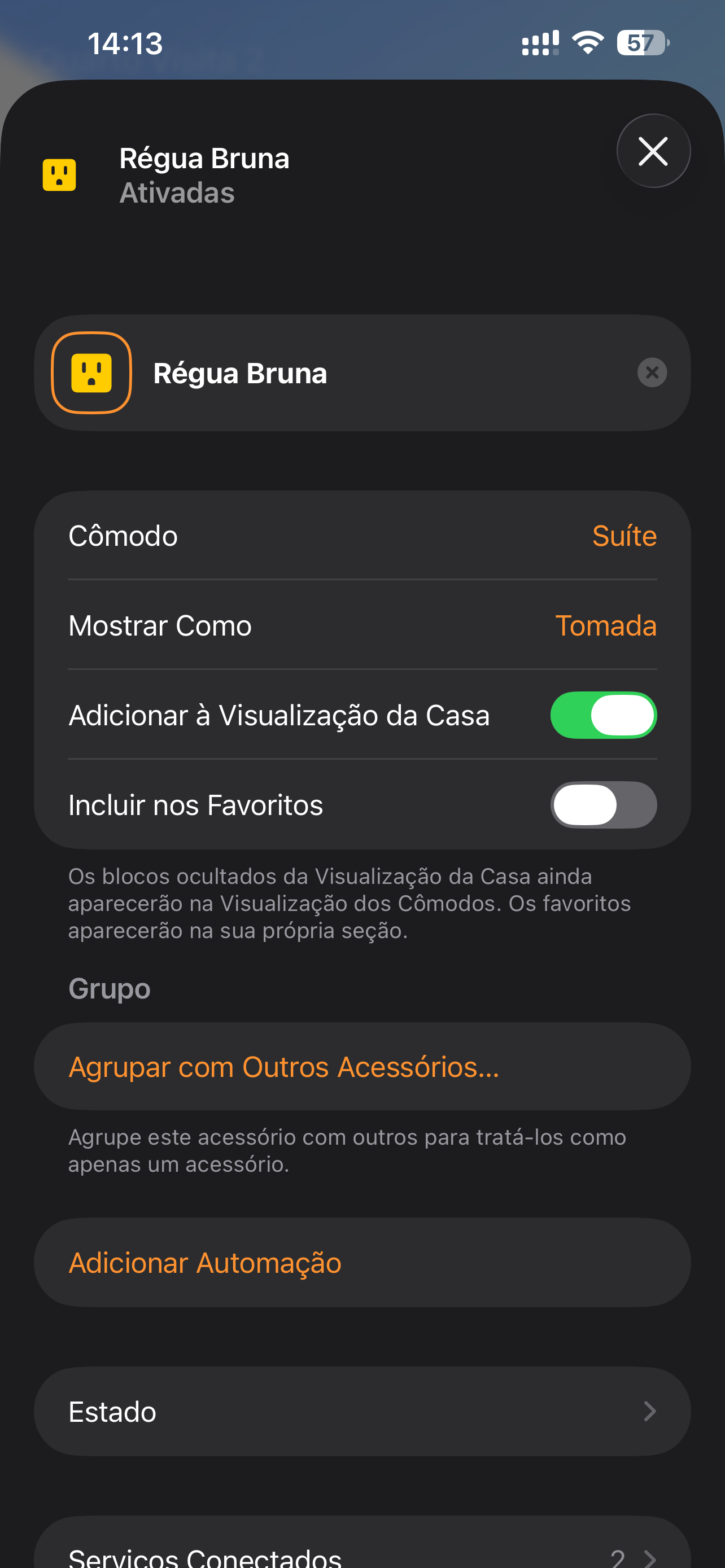The image size is (725, 1568).
Task: Open the Mostrar Como Tomada selector
Action: (x=606, y=625)
